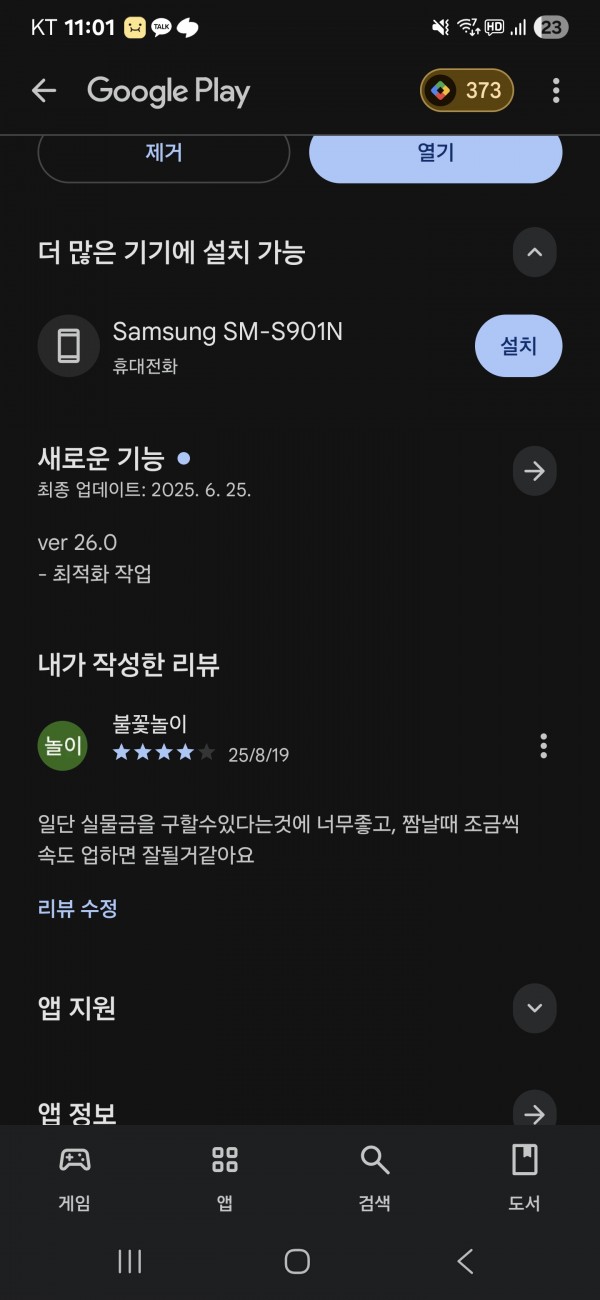Image resolution: width=600 pixels, height=1300 pixels.
Task: Tap the 열기 button to open the app
Action: point(436,154)
